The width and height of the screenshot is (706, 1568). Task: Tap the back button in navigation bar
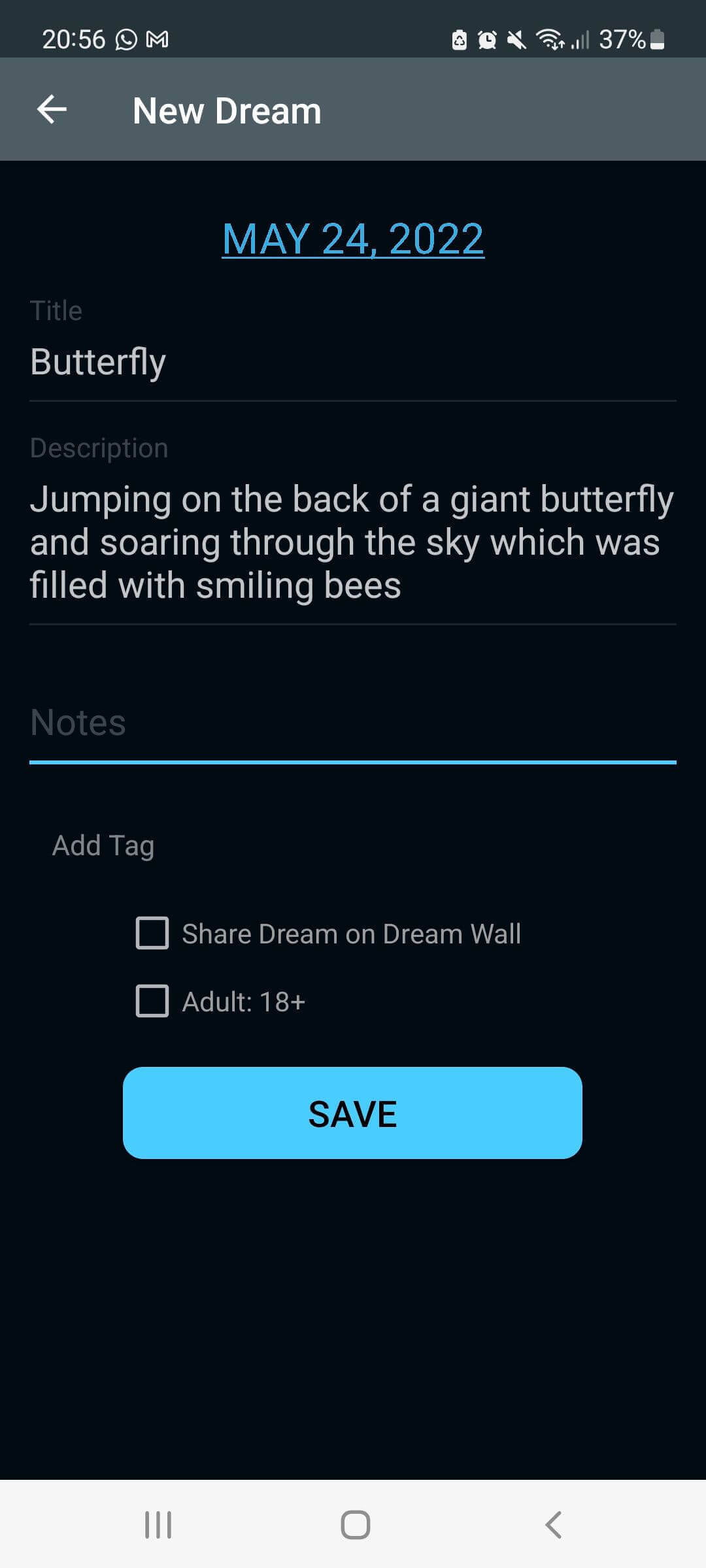click(553, 1525)
